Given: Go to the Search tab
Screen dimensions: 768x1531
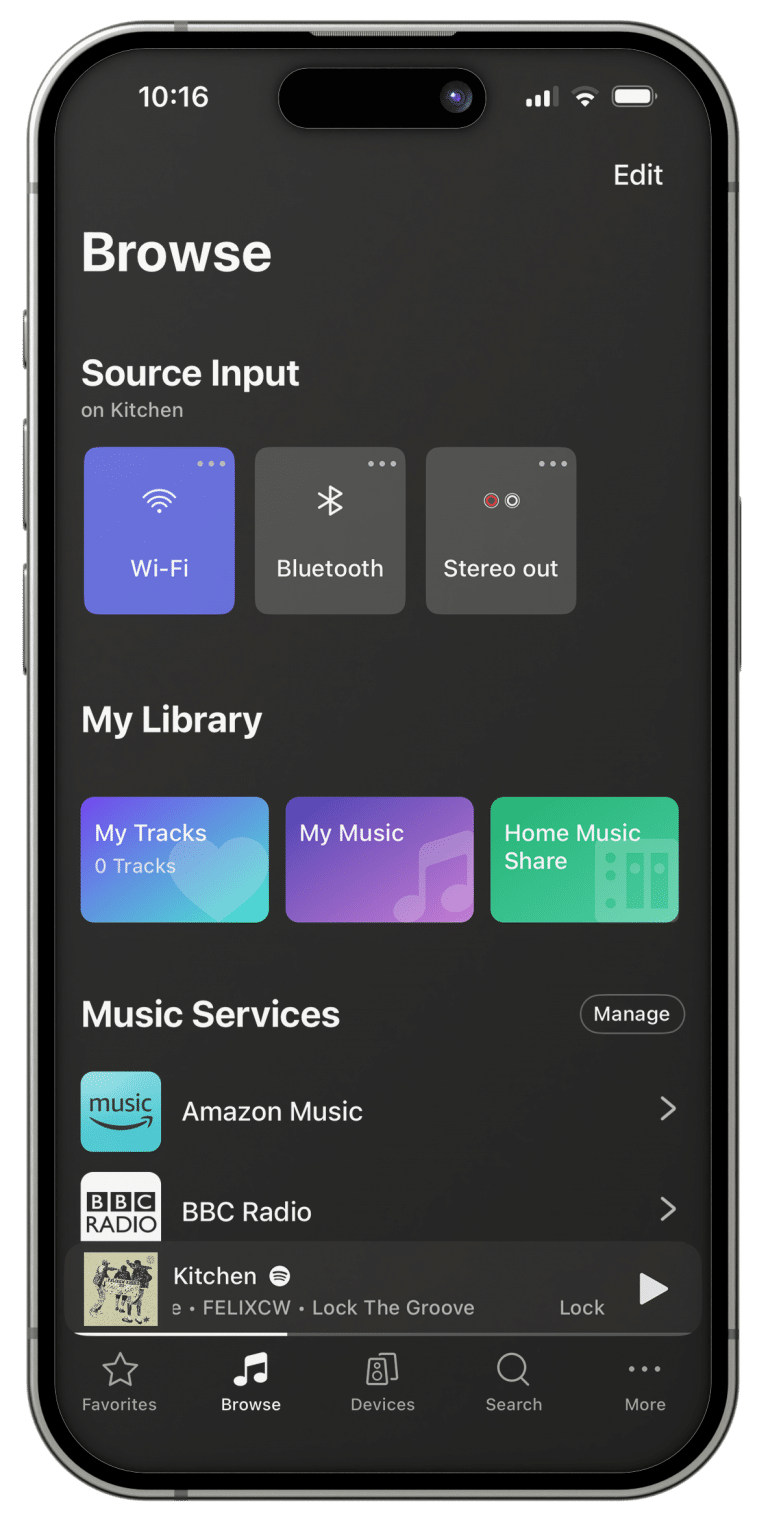Looking at the screenshot, I should coord(513,1383).
